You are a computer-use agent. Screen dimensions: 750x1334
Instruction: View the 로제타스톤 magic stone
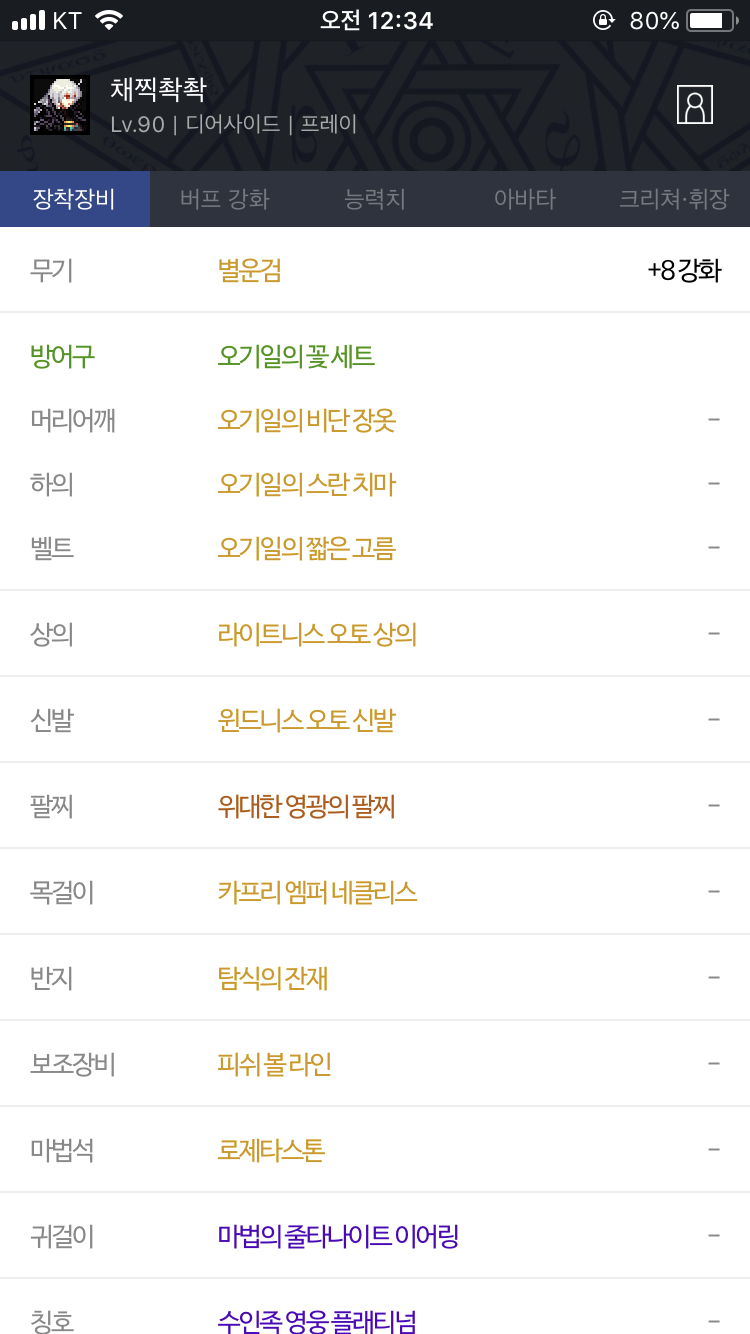point(375,1150)
